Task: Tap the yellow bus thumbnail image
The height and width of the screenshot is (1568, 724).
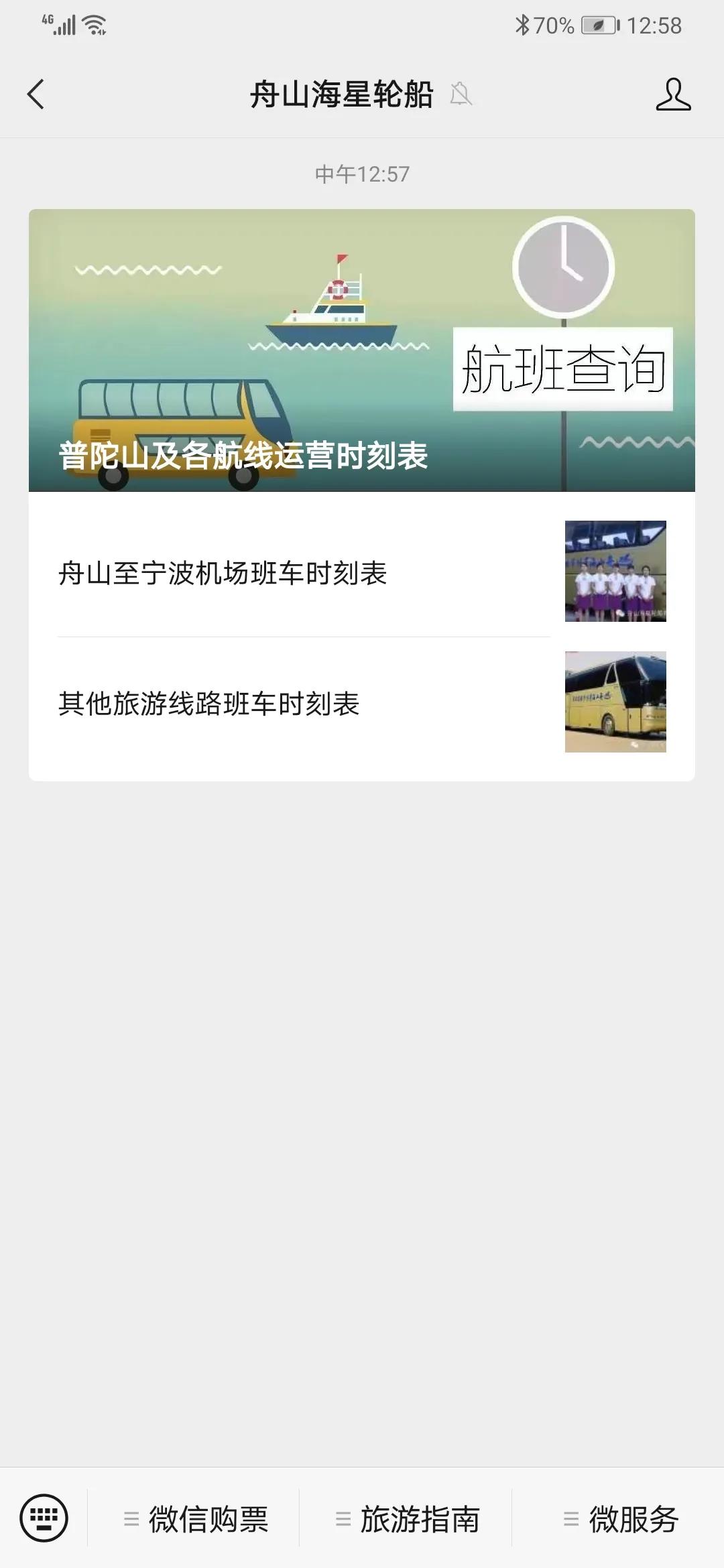Action: tap(615, 702)
